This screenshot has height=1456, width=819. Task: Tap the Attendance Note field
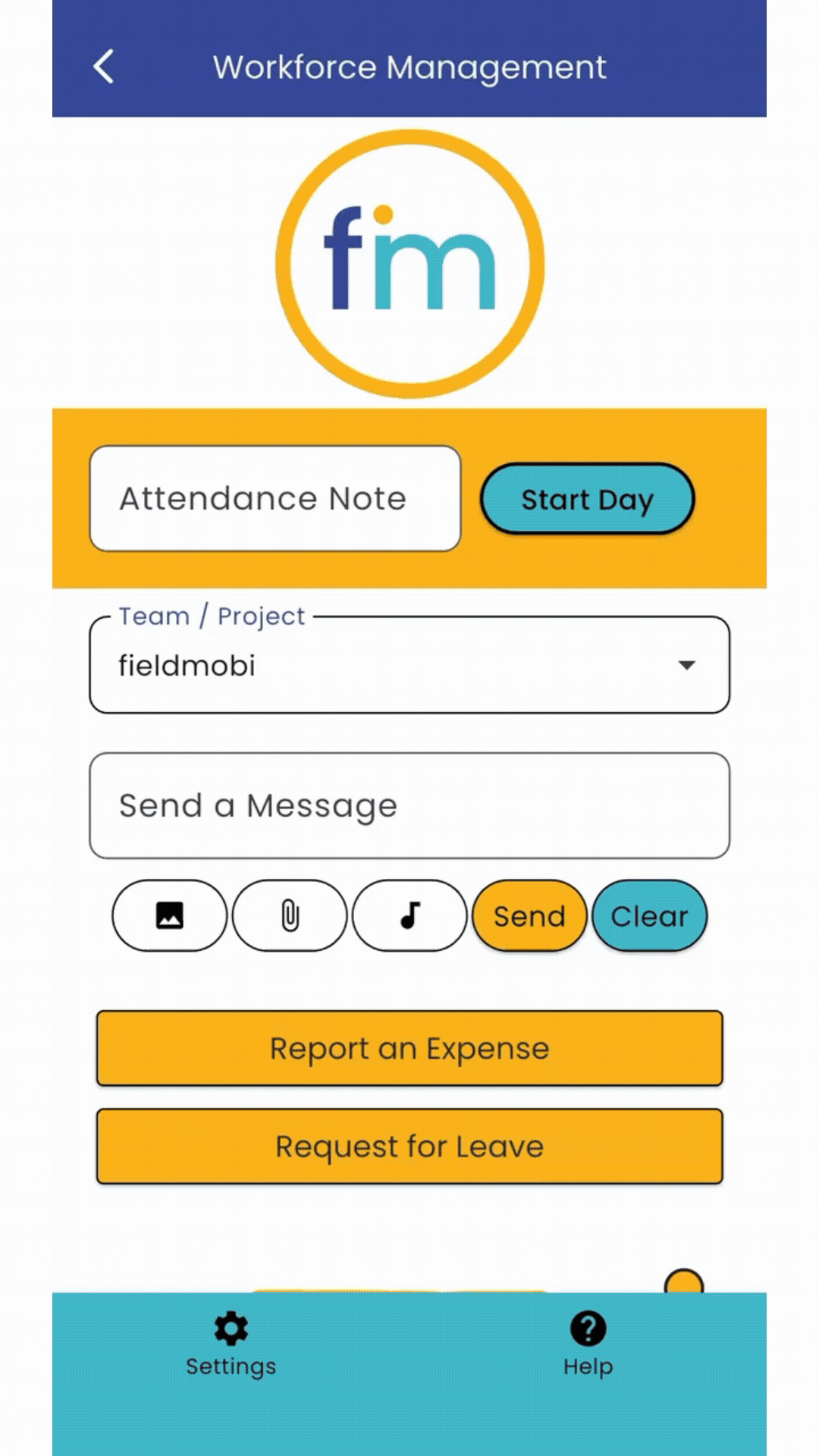[x=275, y=498]
